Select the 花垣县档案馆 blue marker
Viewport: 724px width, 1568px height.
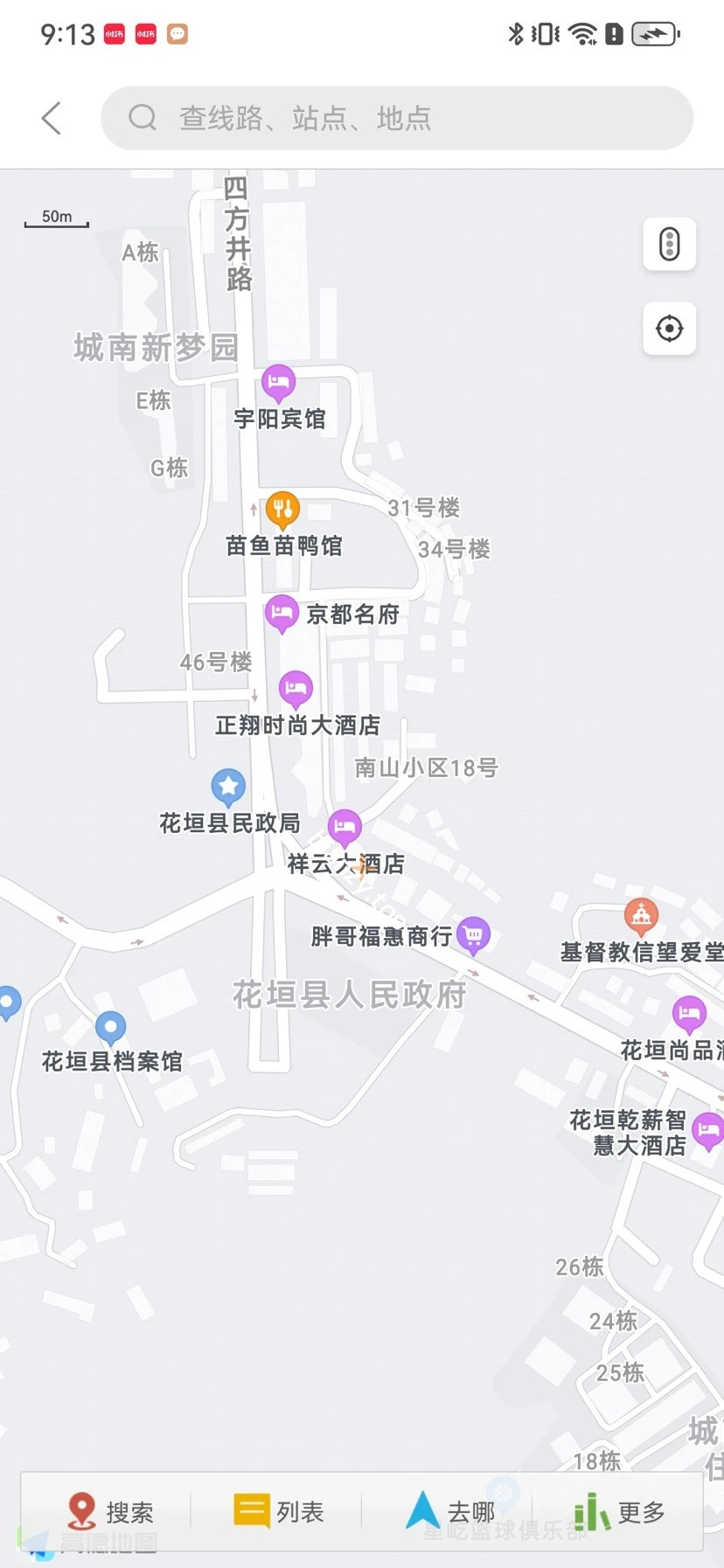click(x=110, y=1027)
